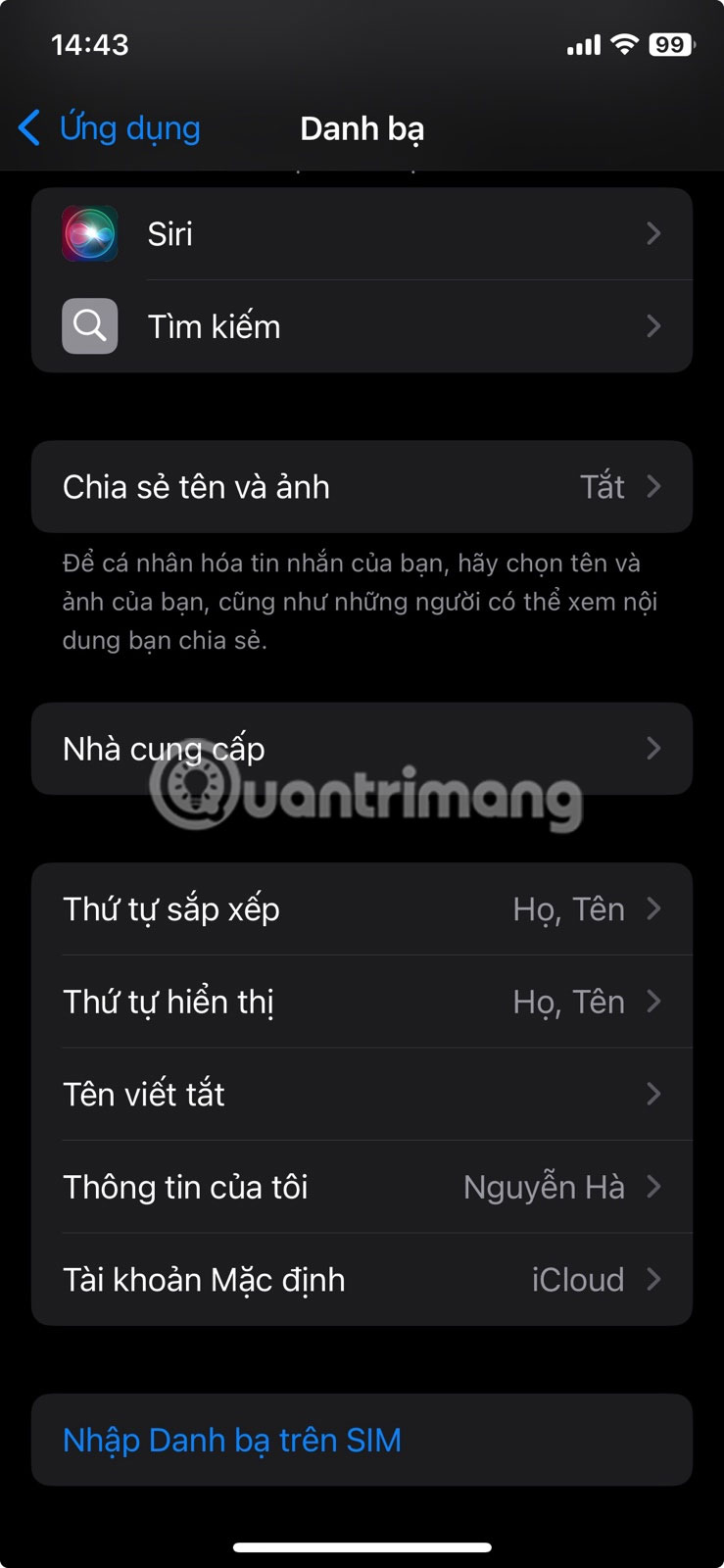
Task: Open Thông tin của tôi
Action: pos(362,1187)
